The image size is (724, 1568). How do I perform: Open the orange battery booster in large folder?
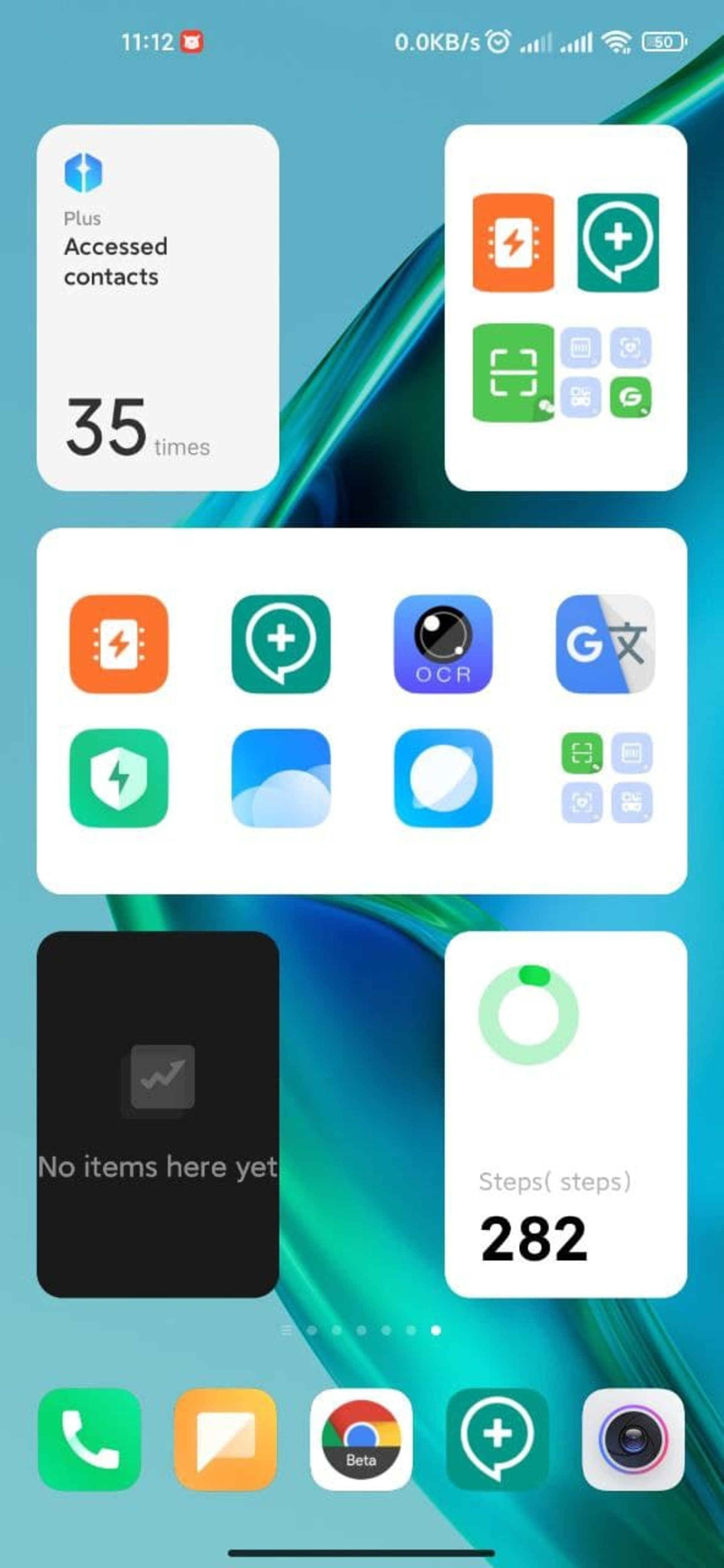coord(119,643)
